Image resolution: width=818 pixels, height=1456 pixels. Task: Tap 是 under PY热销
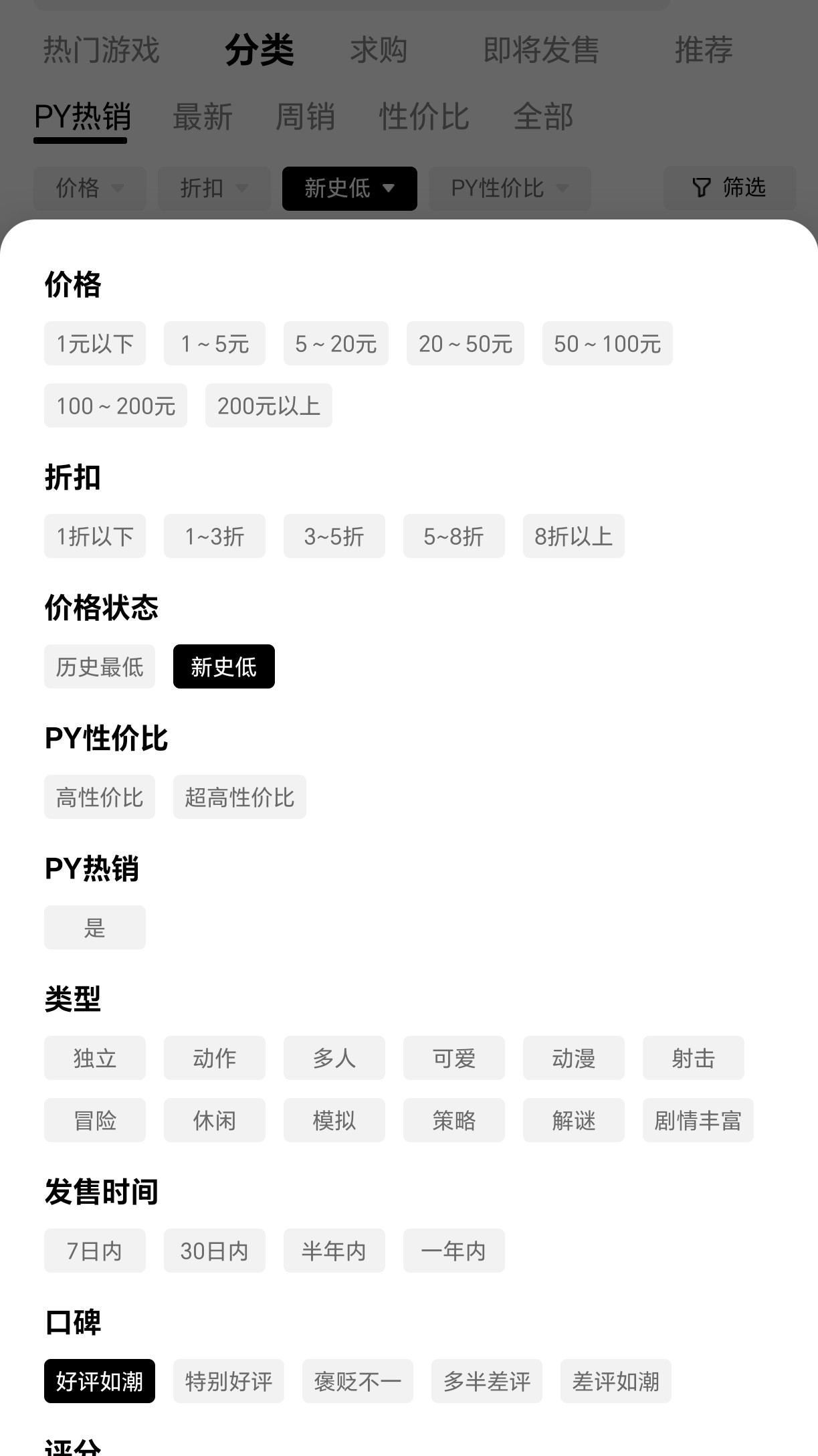click(x=94, y=928)
